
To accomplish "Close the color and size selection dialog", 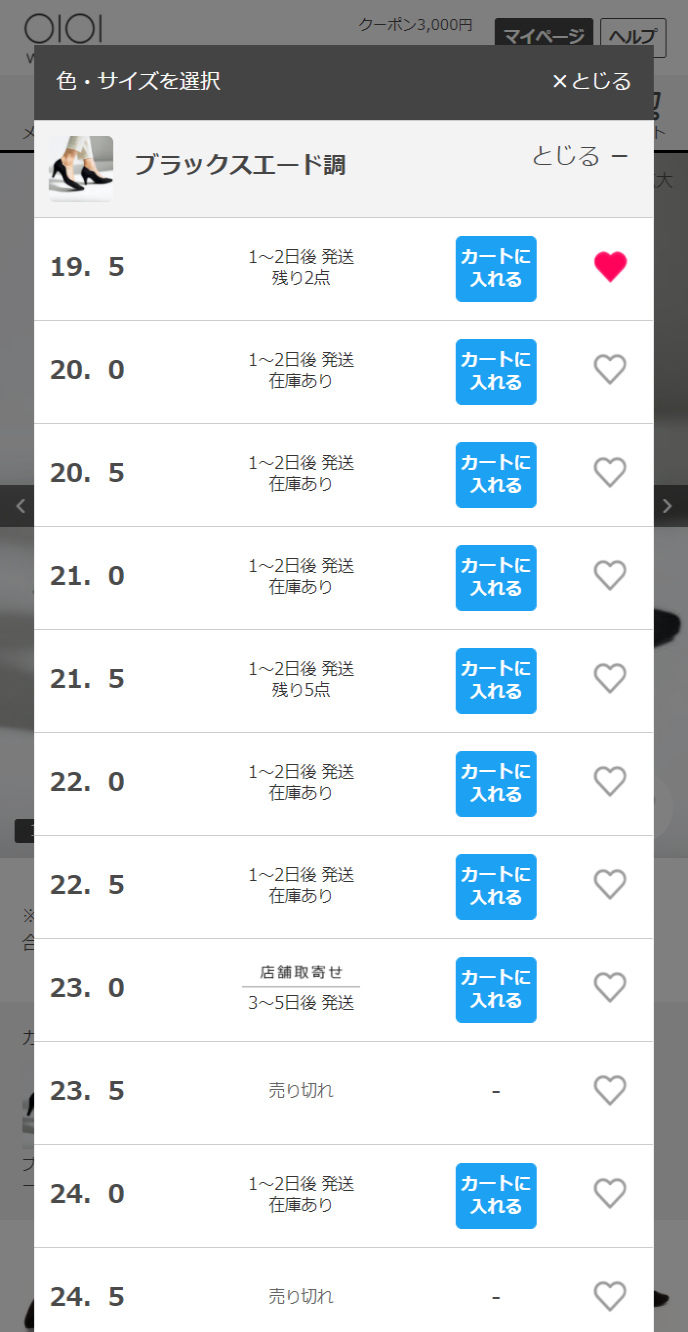I will coord(592,81).
